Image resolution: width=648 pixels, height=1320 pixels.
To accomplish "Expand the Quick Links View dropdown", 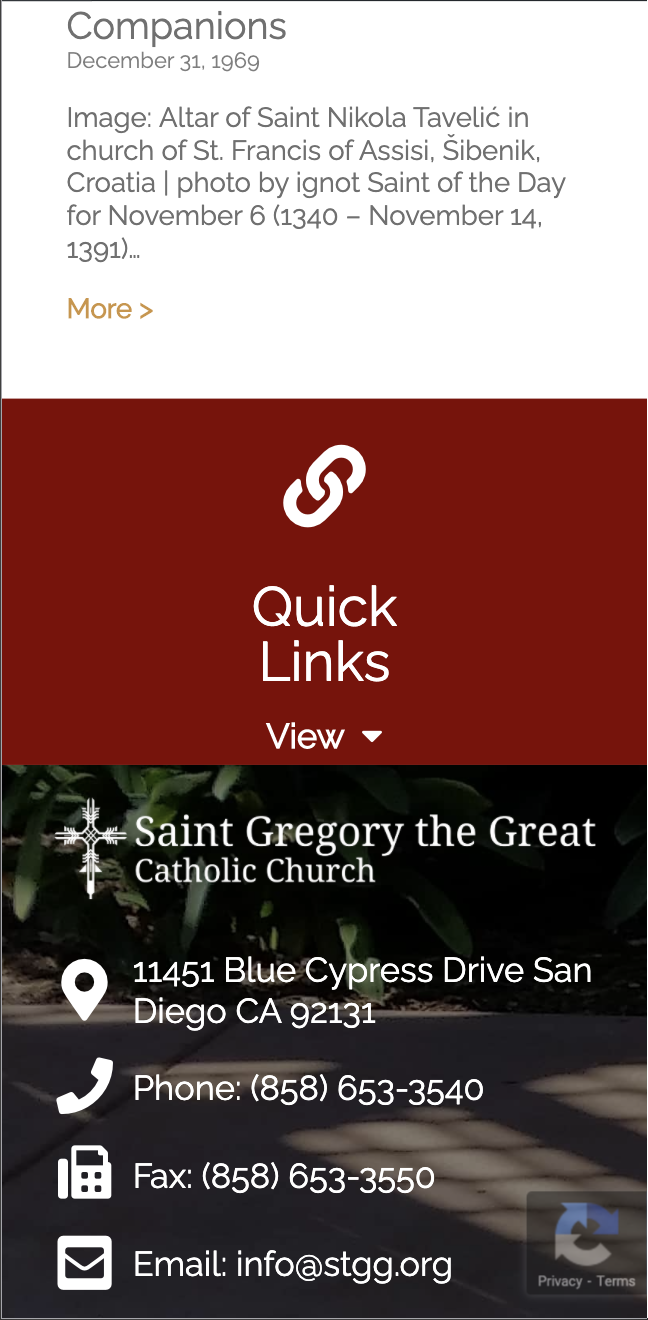I will (x=324, y=737).
